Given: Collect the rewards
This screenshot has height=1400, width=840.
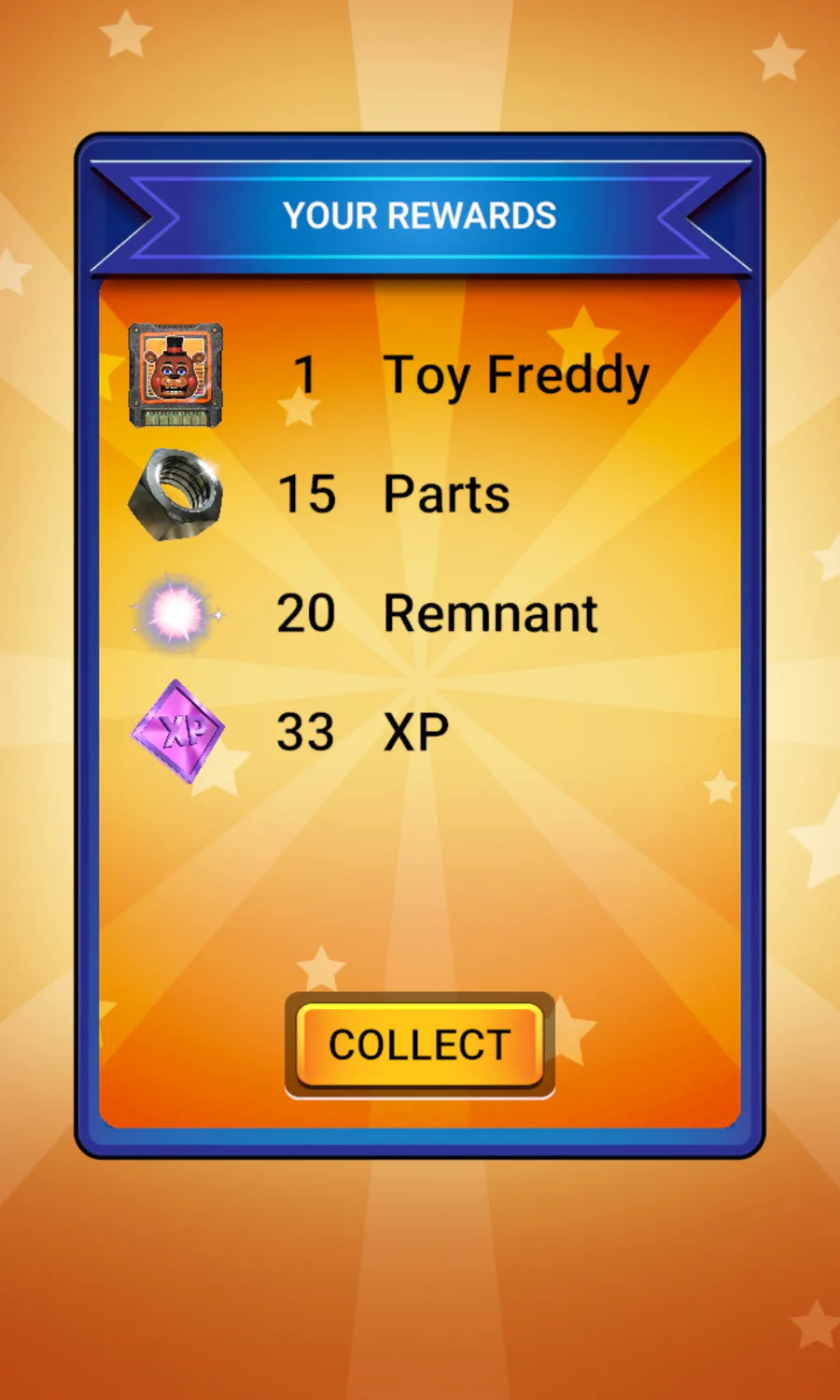Looking at the screenshot, I should (x=420, y=1045).
